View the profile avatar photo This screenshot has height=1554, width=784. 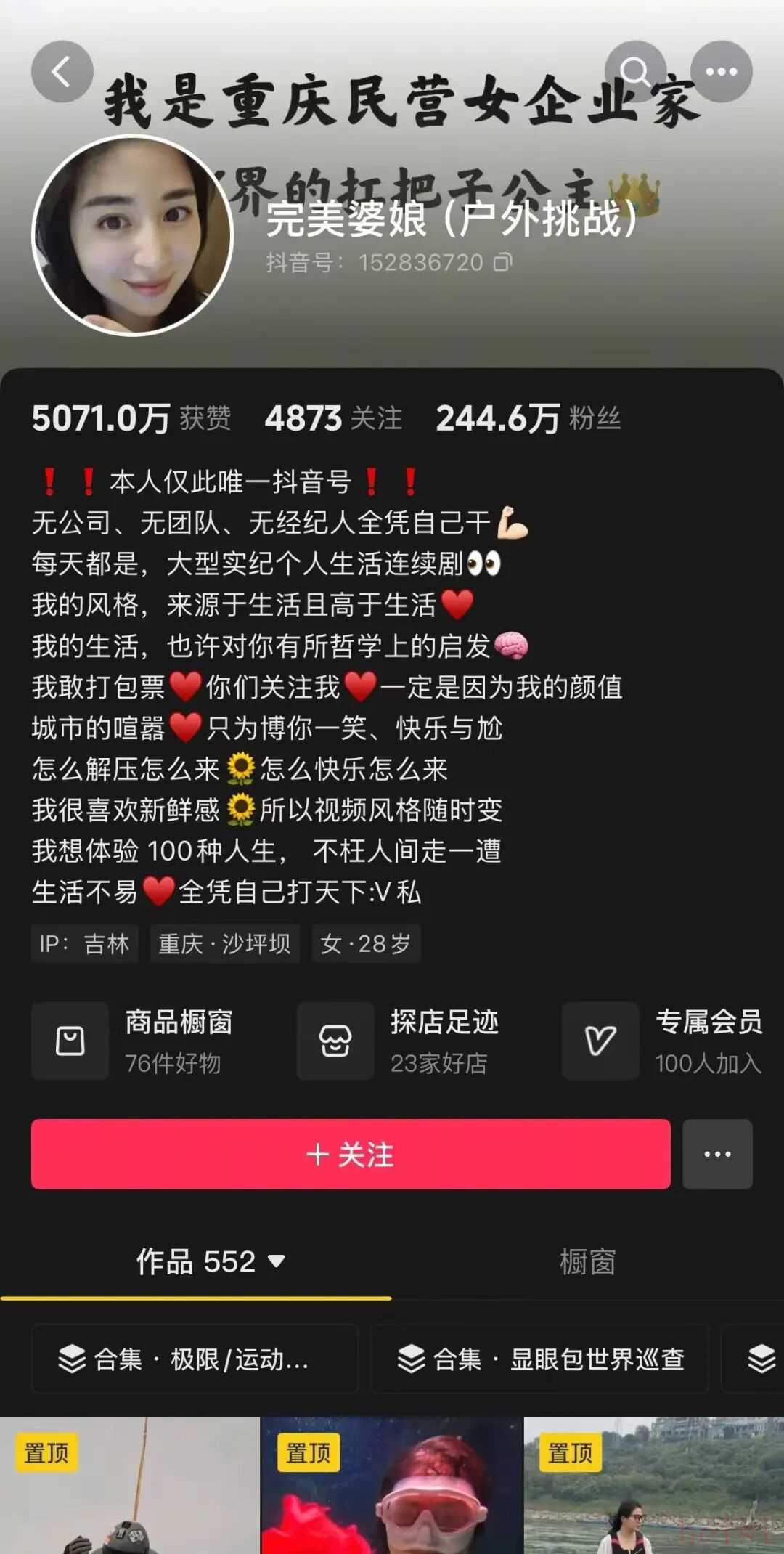(x=132, y=235)
